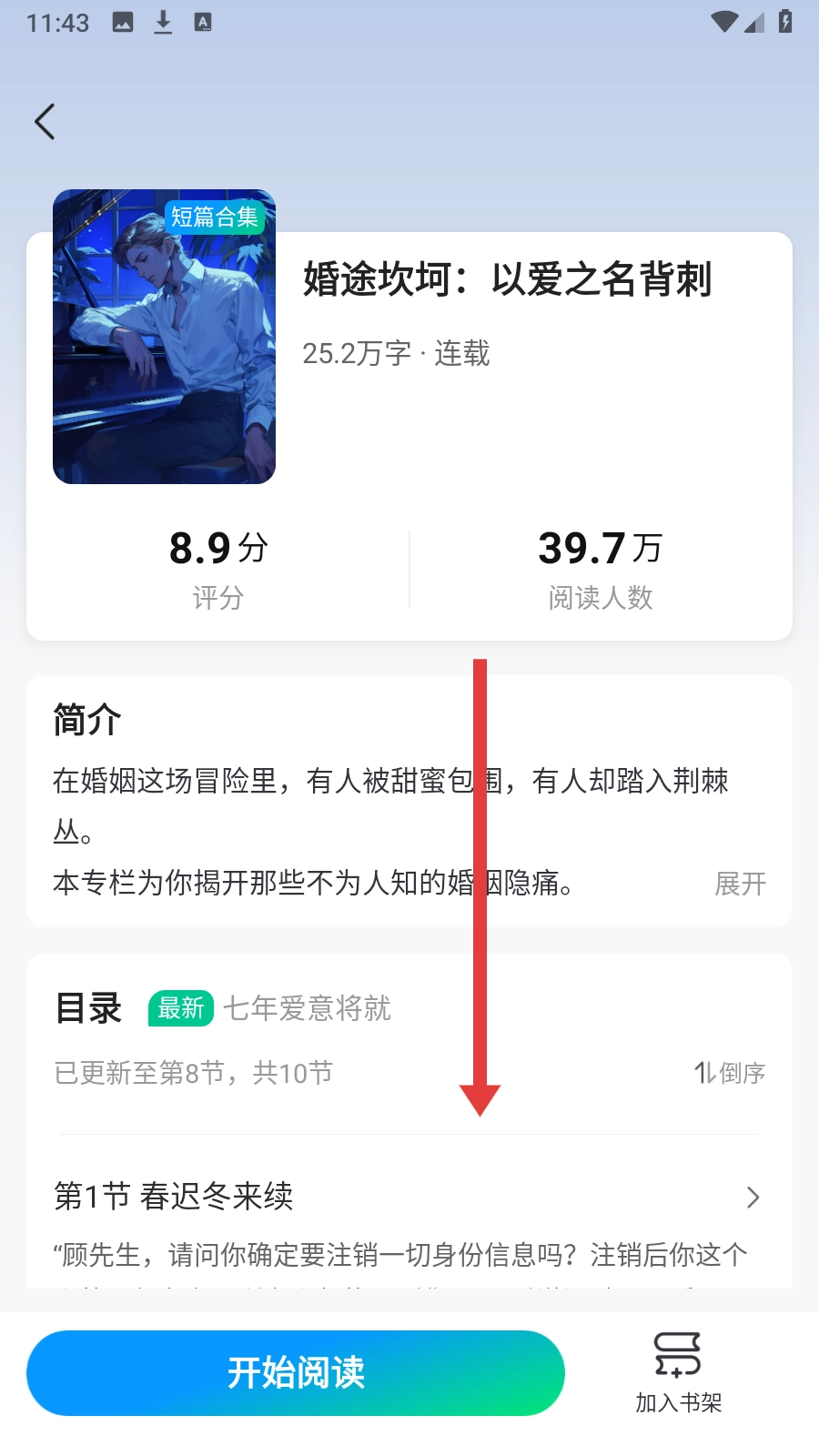Tap the 开始阅读 button
The height and width of the screenshot is (1456, 819).
[x=296, y=1372]
